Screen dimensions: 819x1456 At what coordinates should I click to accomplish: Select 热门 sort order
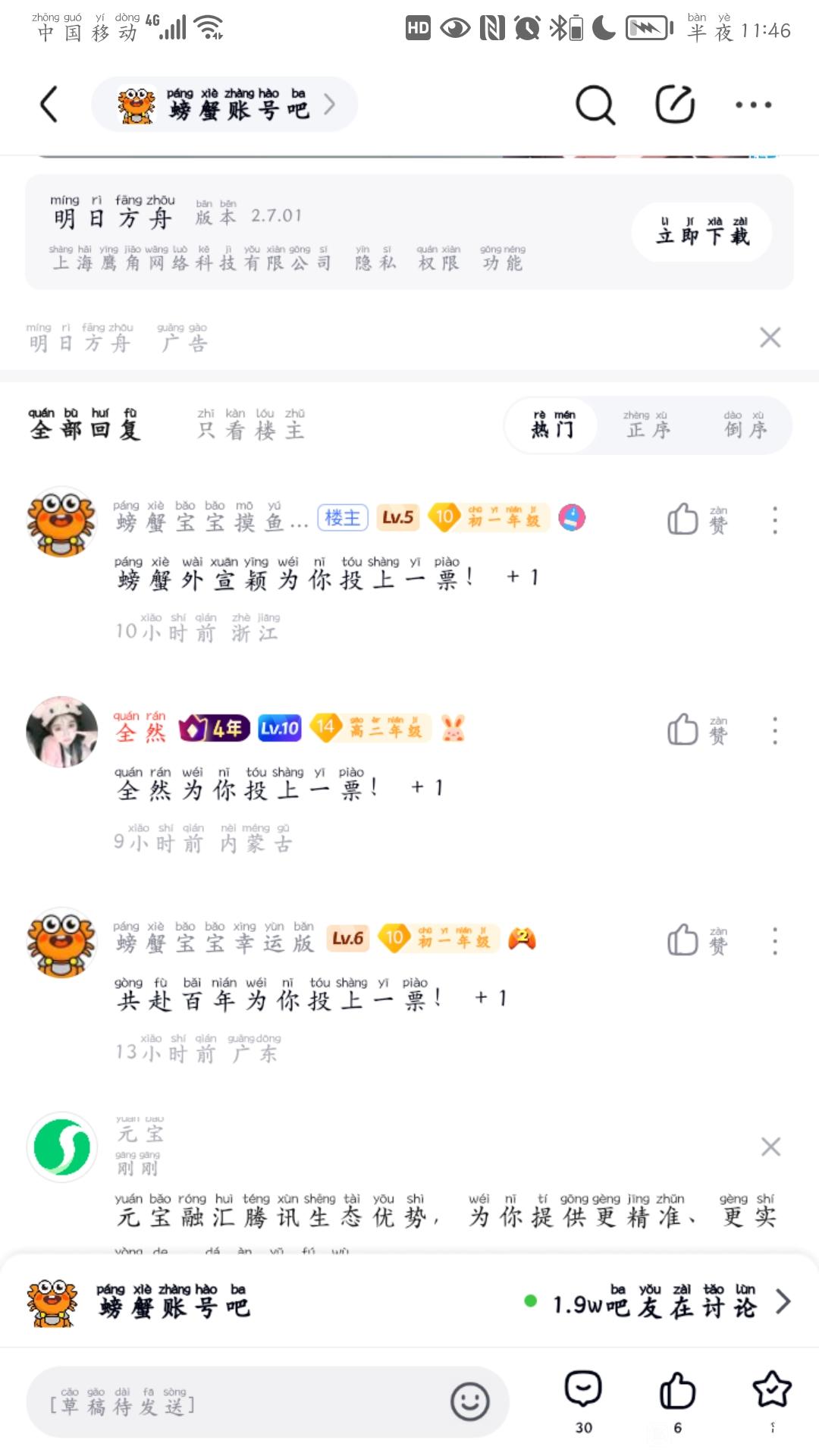pos(553,425)
